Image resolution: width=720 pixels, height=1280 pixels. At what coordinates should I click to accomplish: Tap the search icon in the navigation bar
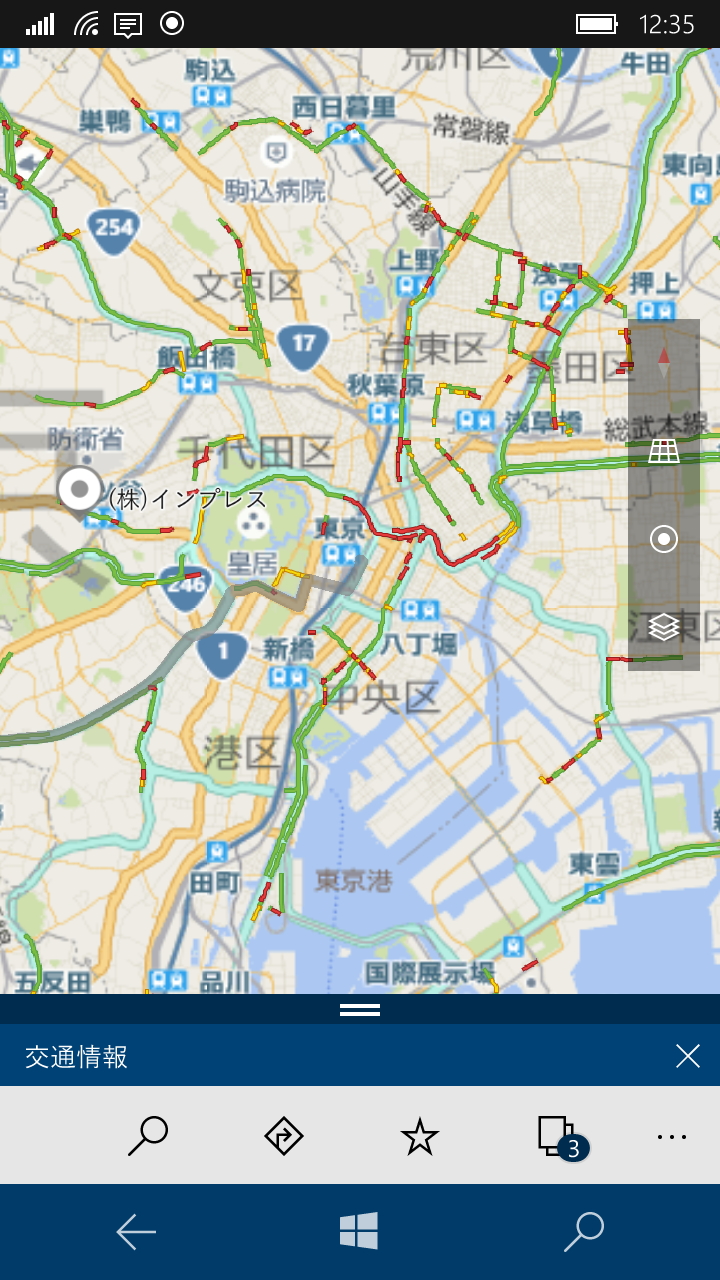coord(583,1233)
